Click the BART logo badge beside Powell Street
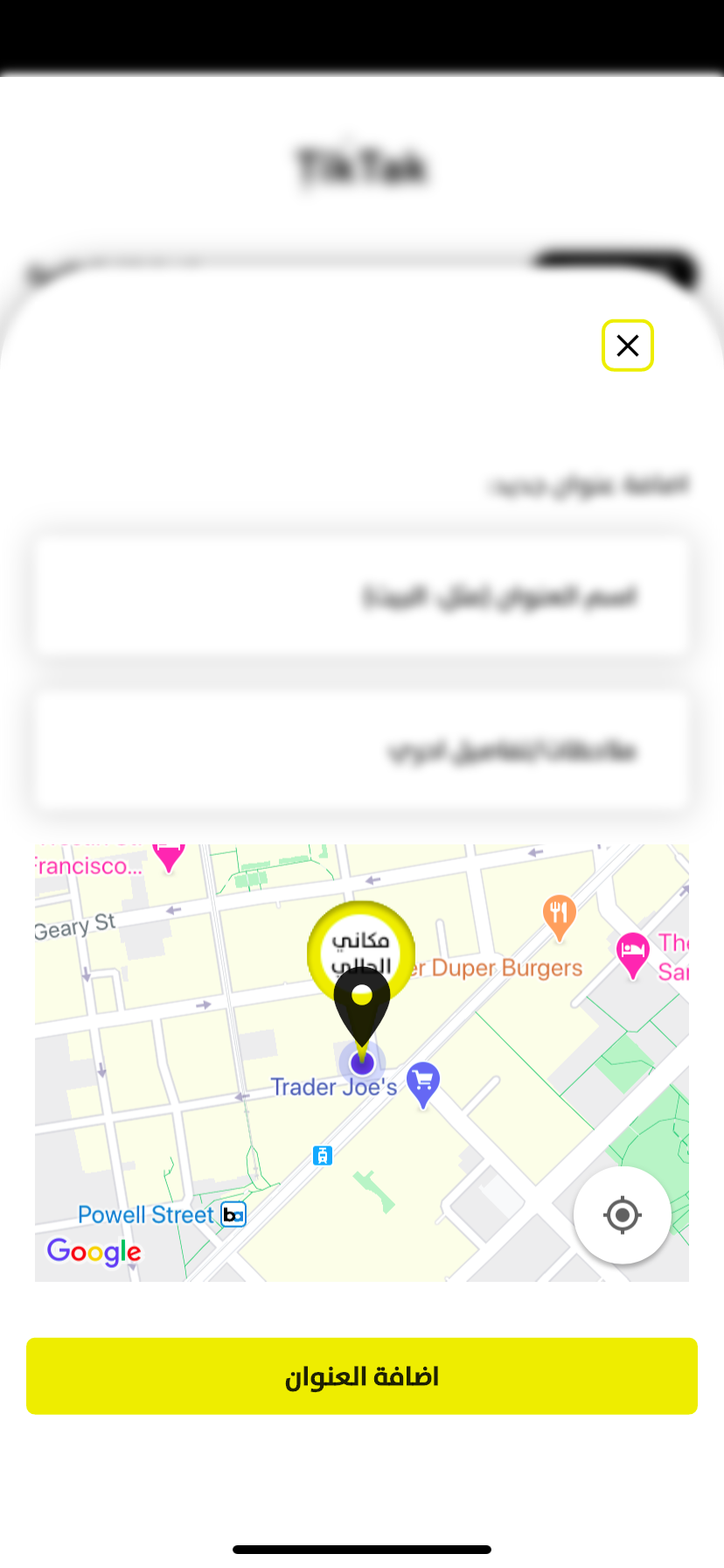 coord(233,1214)
